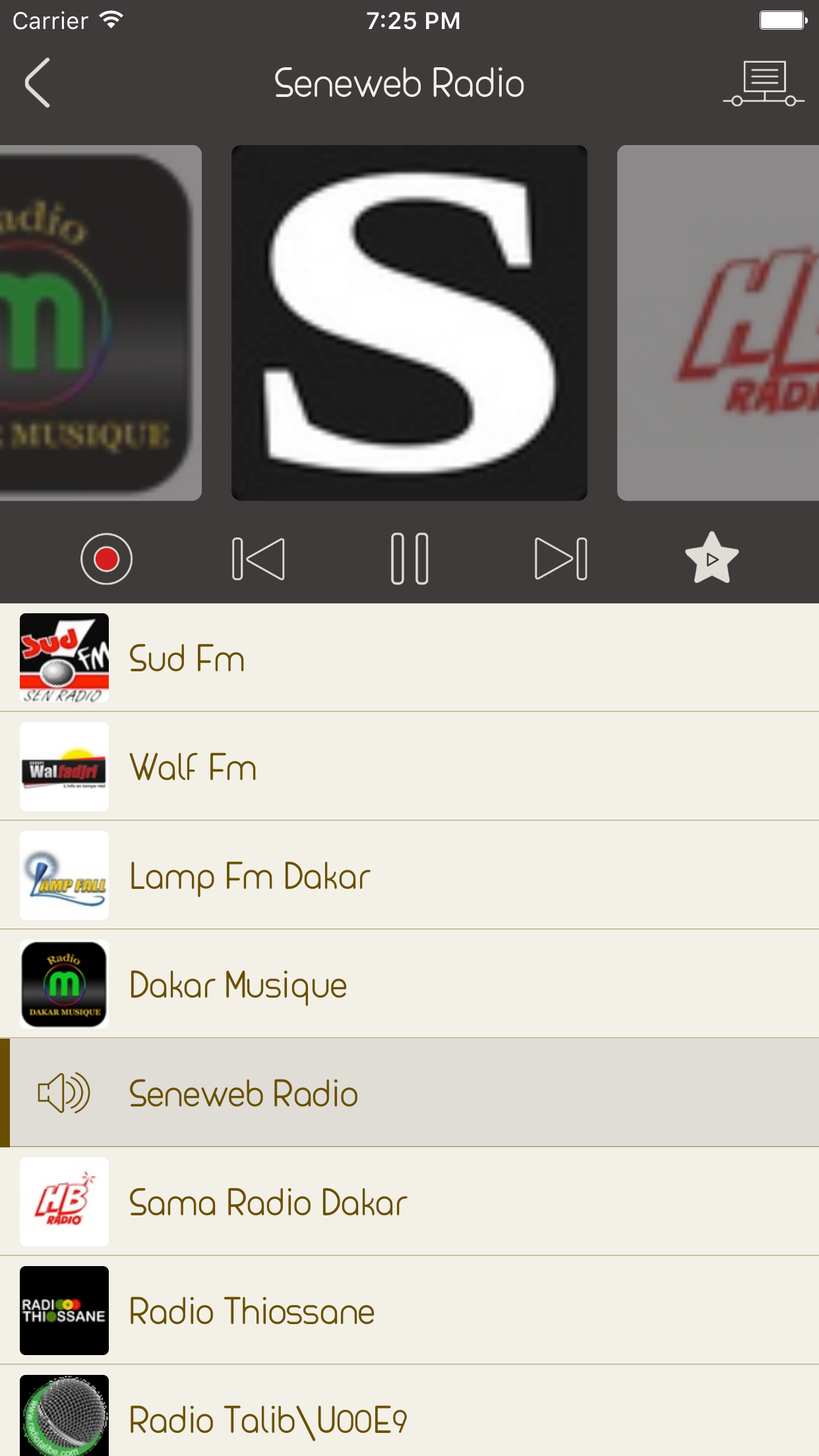Switch to Sama Radio Dakar

pyautogui.click(x=409, y=1201)
